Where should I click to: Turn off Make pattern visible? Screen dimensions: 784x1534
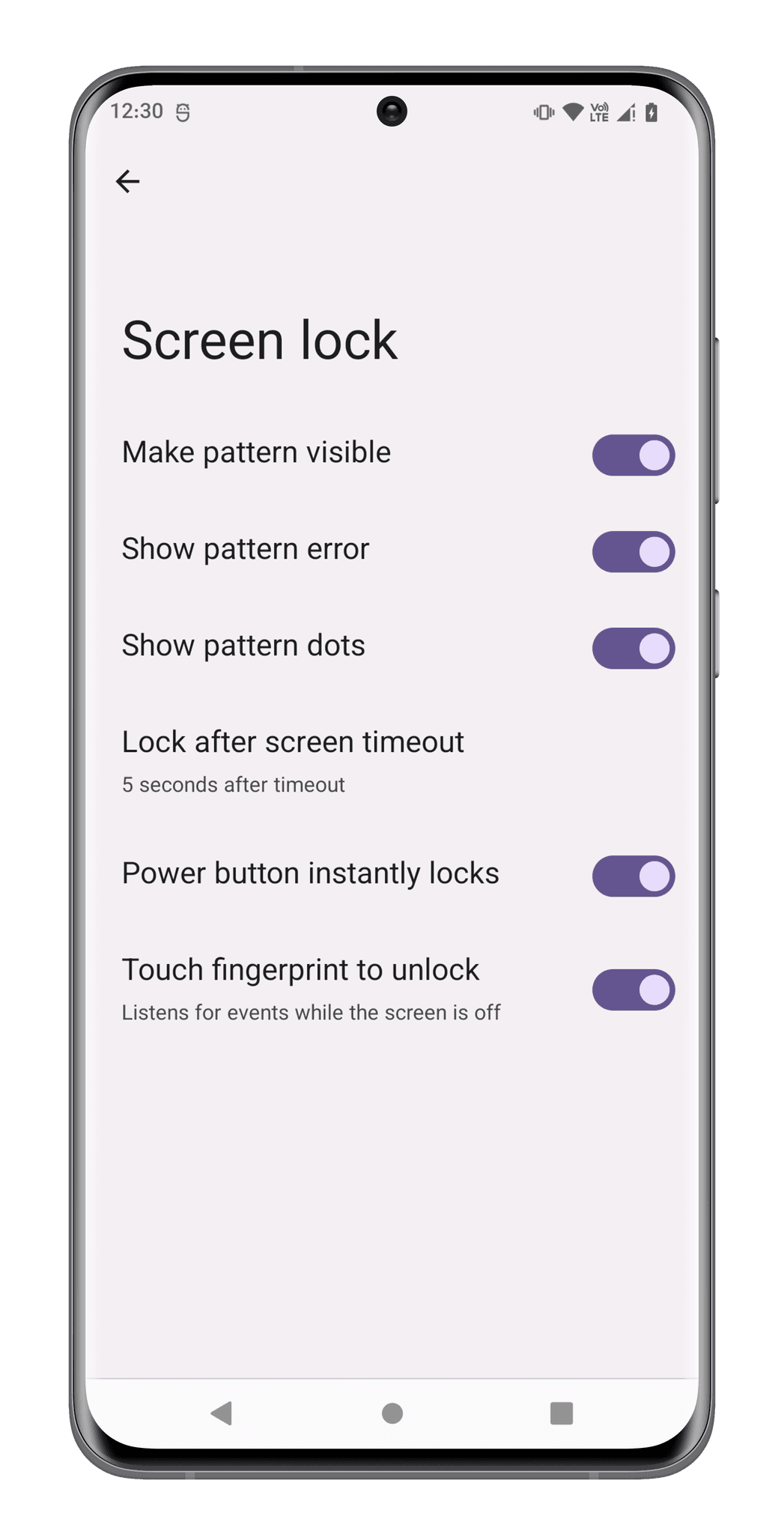pos(633,455)
